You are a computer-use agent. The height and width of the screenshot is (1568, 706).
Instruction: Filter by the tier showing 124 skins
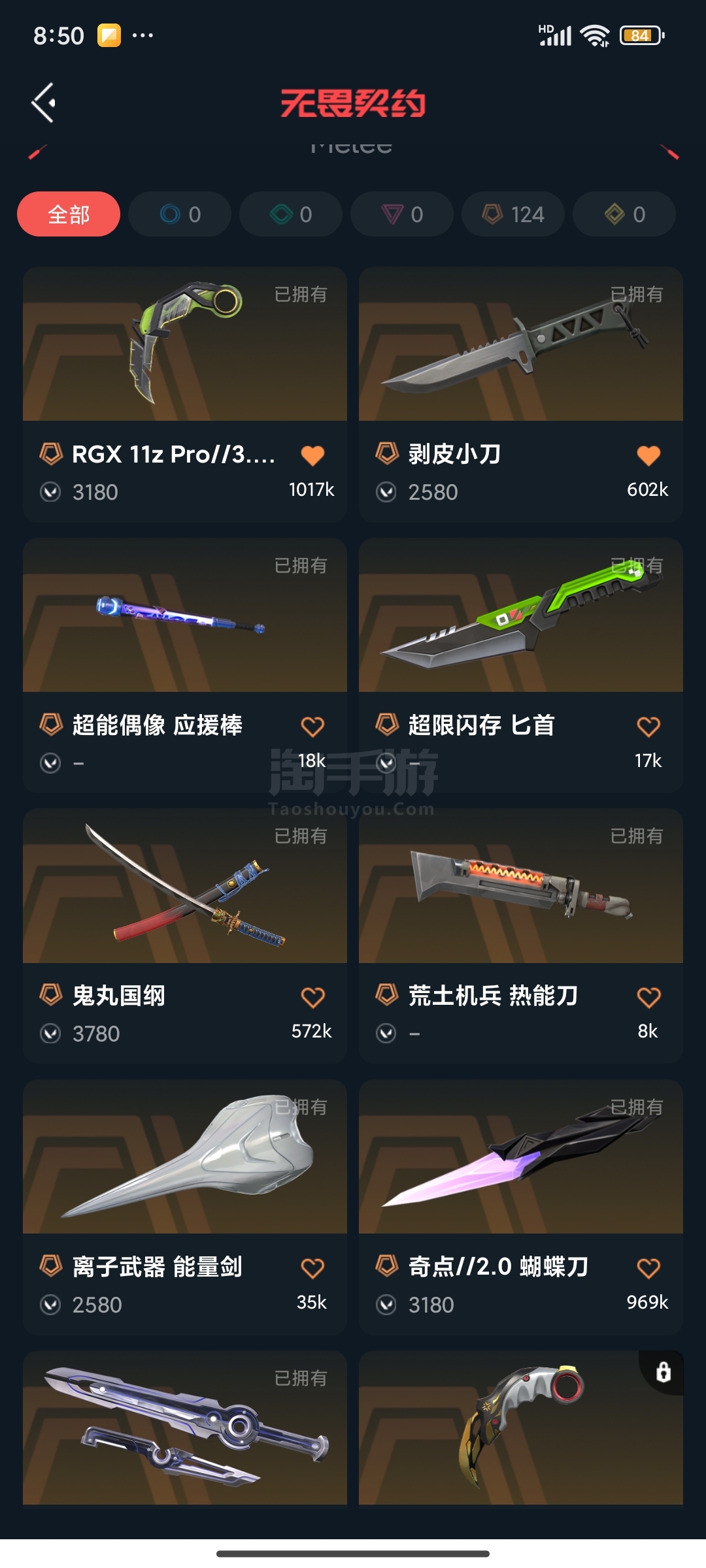(x=513, y=214)
